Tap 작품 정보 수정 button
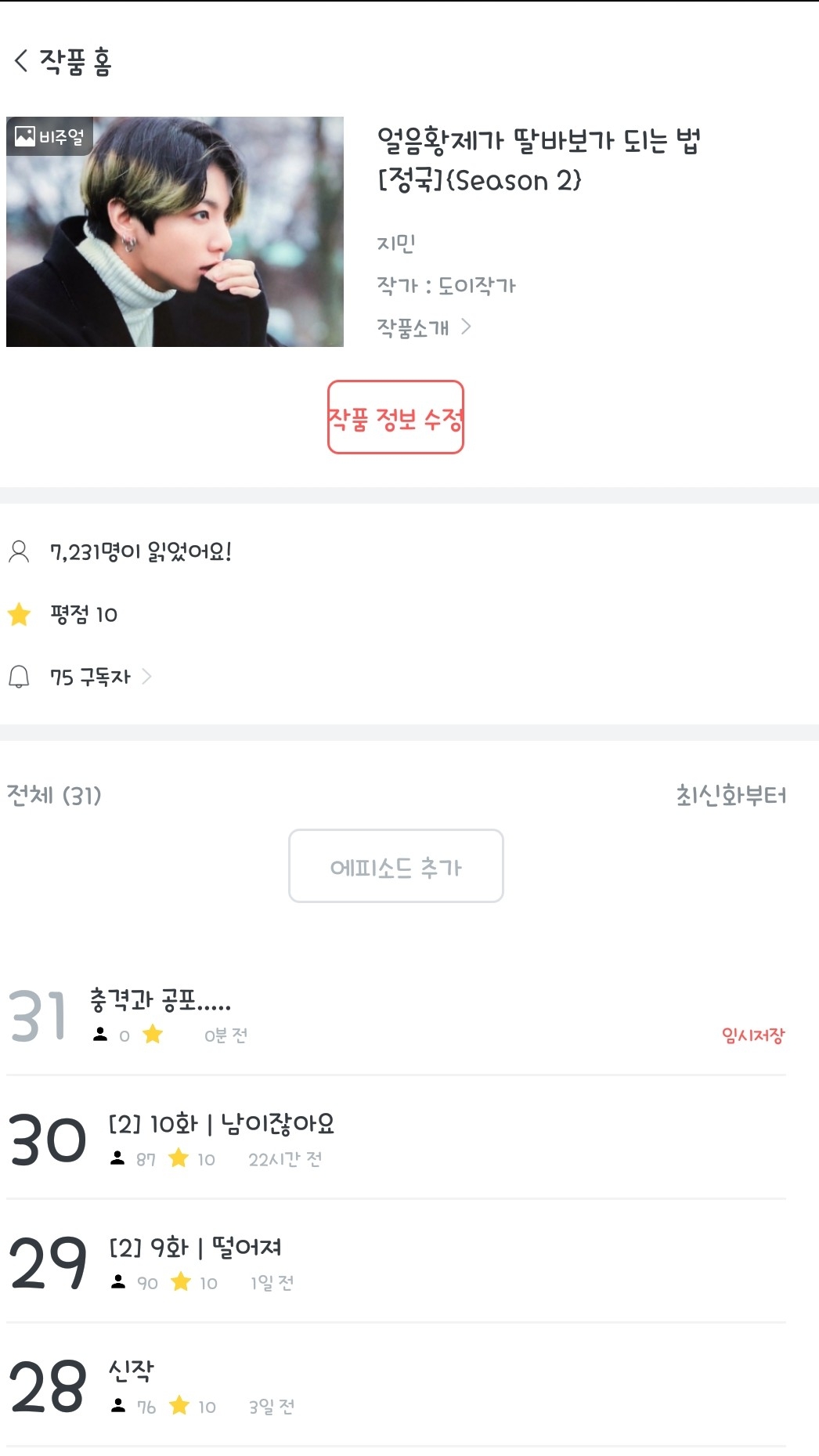The image size is (819, 1456). point(395,417)
